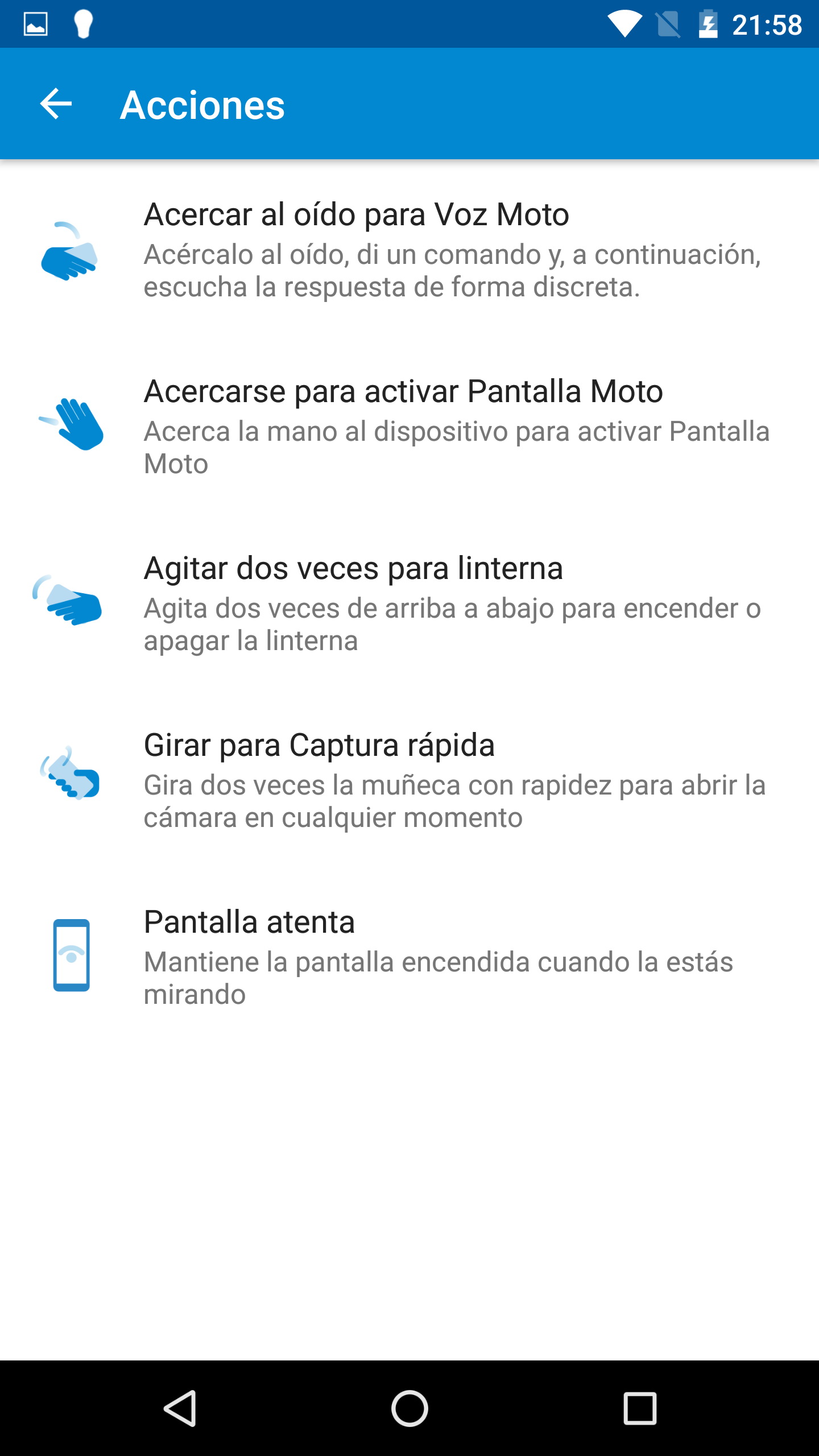Open Acercarse para activar Pantalla Moto
The height and width of the screenshot is (1456, 819).
pos(409,425)
